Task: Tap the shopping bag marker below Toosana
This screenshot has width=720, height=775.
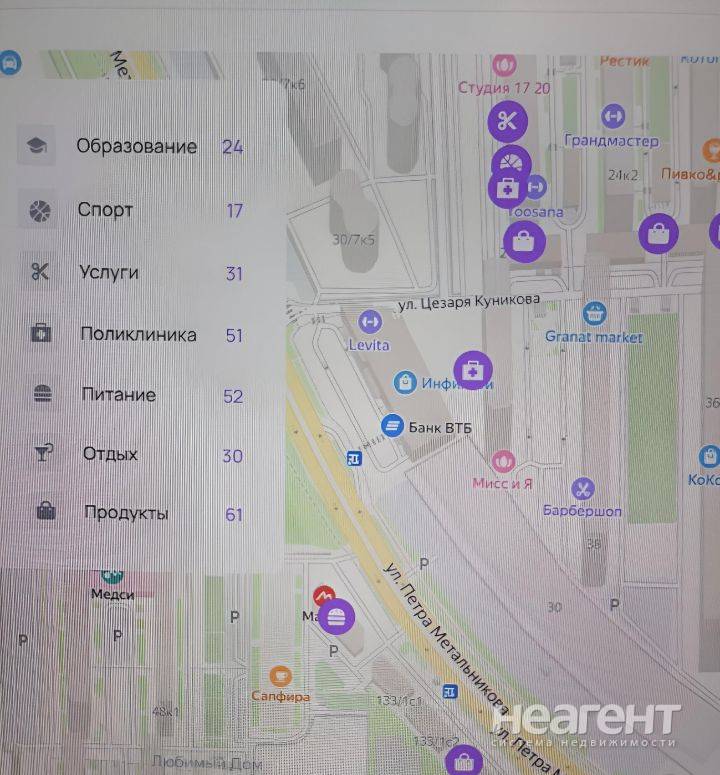Action: click(523, 241)
